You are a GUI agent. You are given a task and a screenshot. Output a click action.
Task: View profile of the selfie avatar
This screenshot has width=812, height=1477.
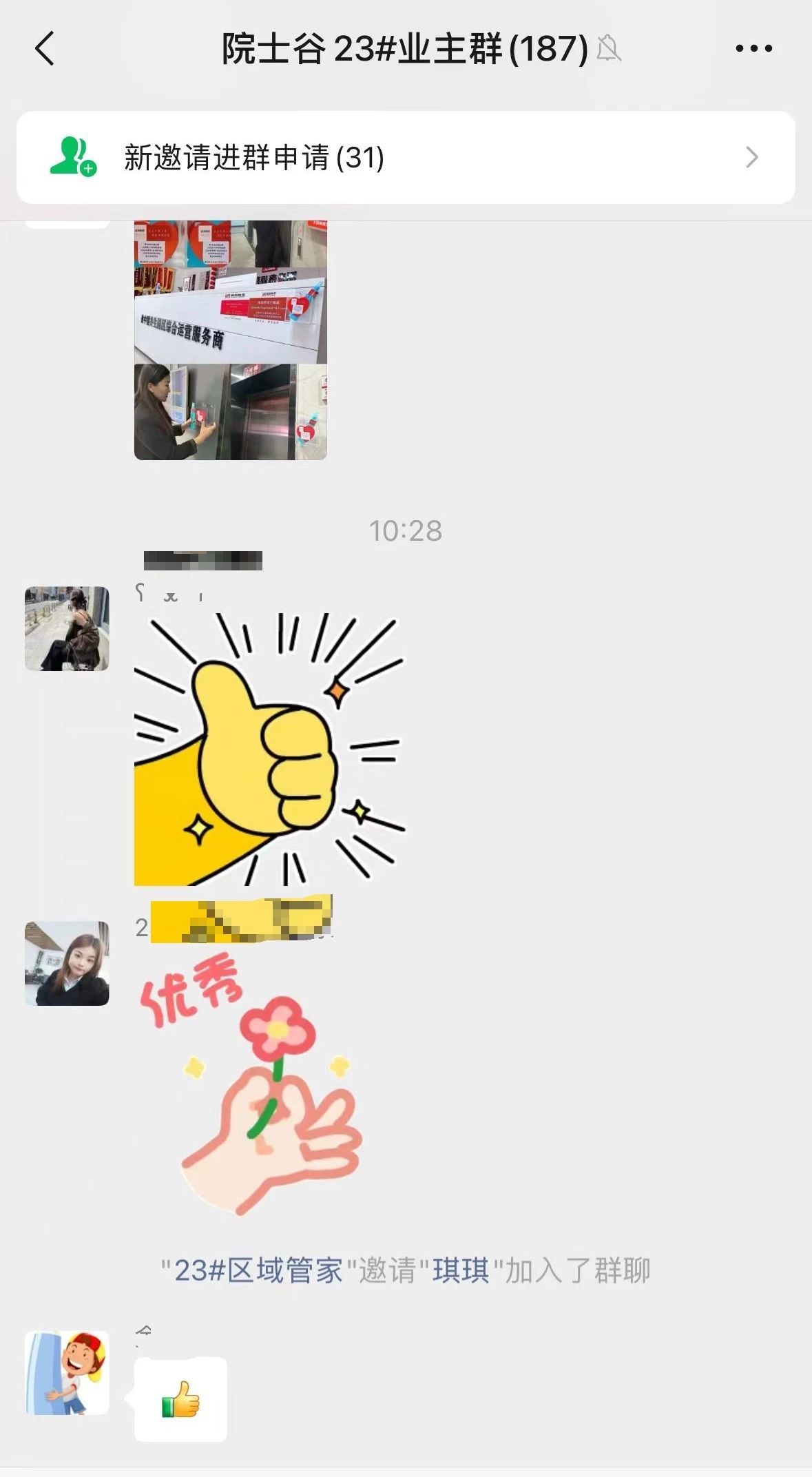[x=67, y=963]
